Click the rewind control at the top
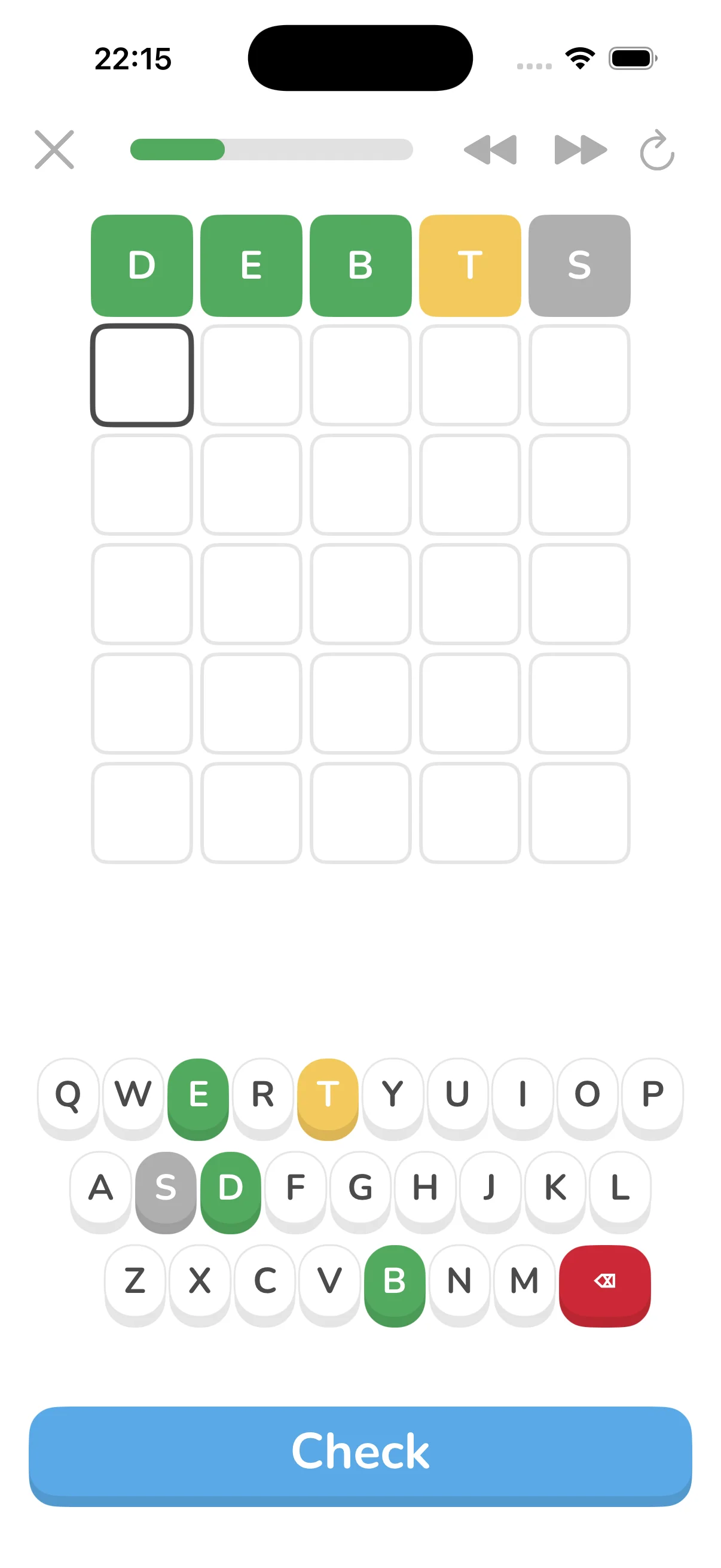This screenshot has height=1568, width=721. click(x=490, y=150)
